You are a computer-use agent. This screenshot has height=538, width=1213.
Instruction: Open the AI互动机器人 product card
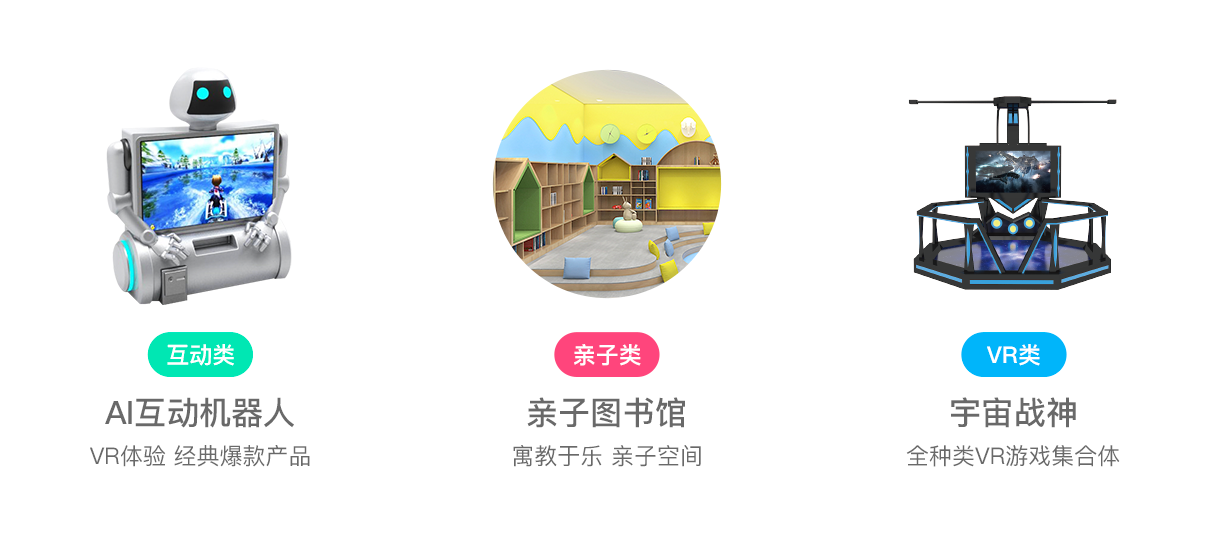click(200, 413)
